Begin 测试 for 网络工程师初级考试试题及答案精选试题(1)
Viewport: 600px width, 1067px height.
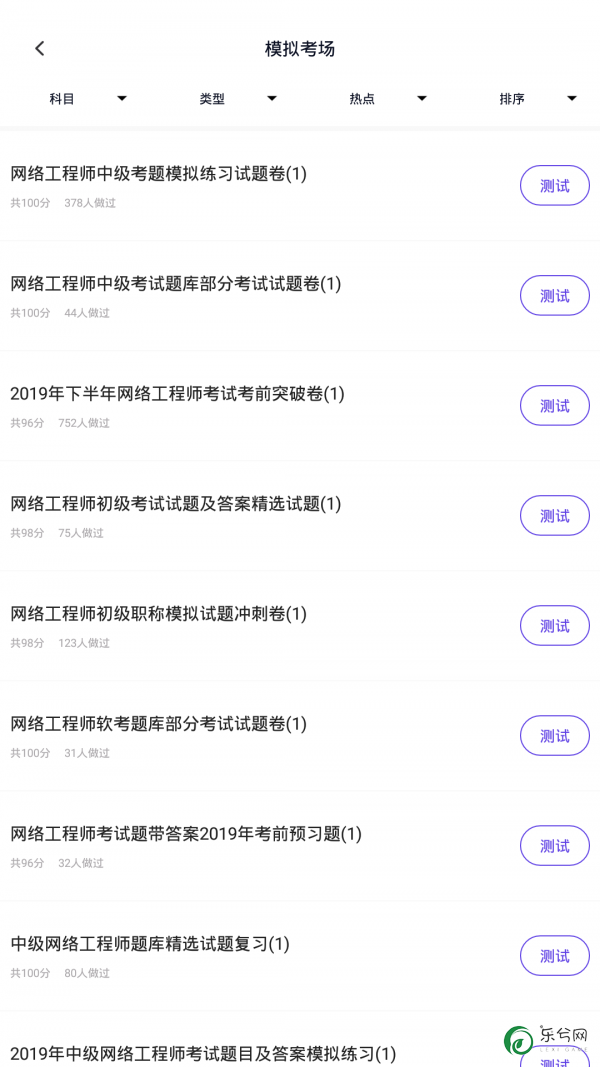(x=554, y=516)
